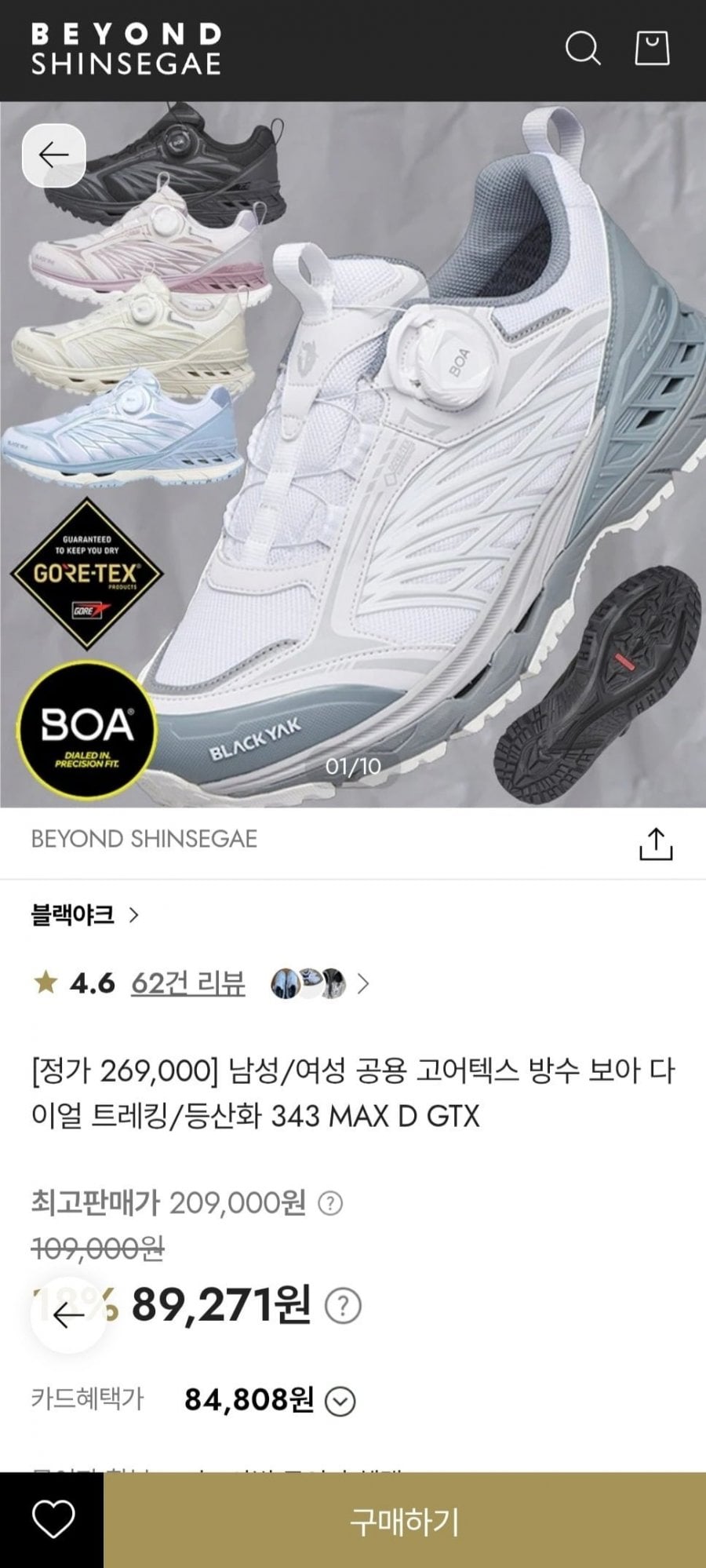Image resolution: width=706 pixels, height=1568 pixels.
Task: Show info for 최고판매가 209,000원
Action: tap(330, 1203)
